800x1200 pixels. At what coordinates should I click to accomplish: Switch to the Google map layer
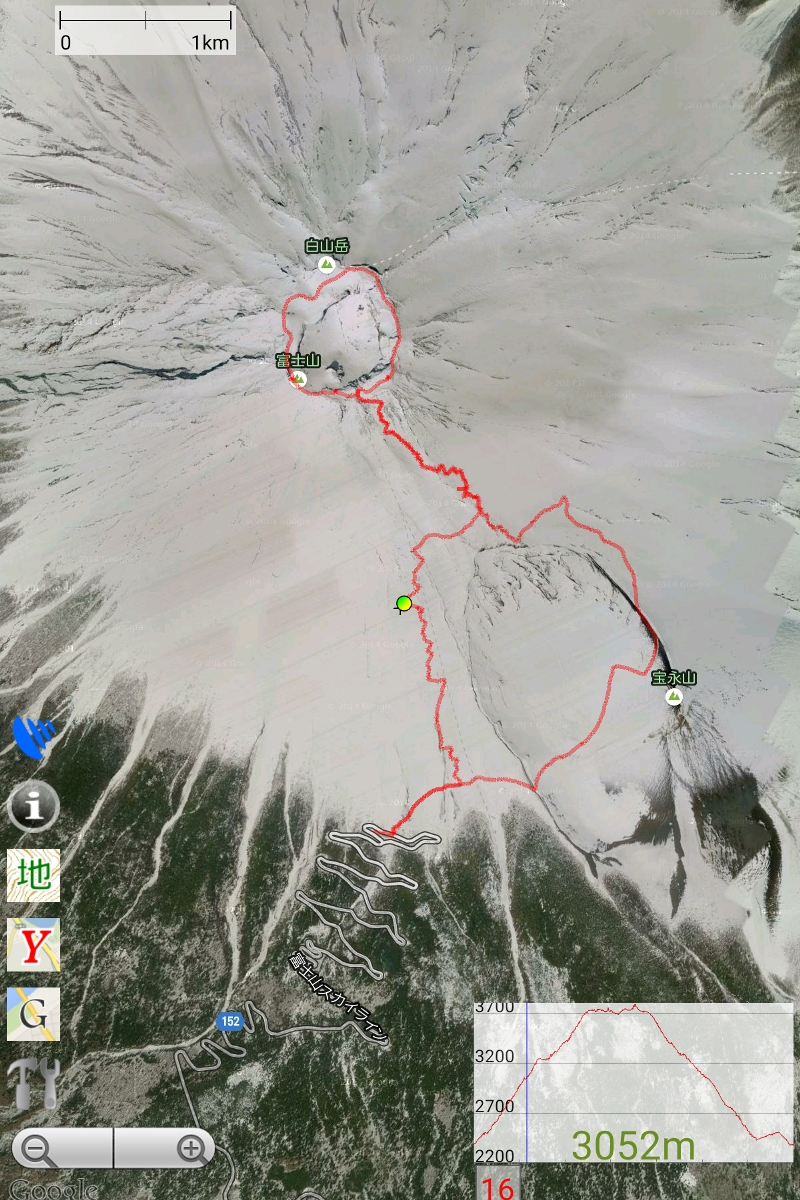coord(33,1014)
